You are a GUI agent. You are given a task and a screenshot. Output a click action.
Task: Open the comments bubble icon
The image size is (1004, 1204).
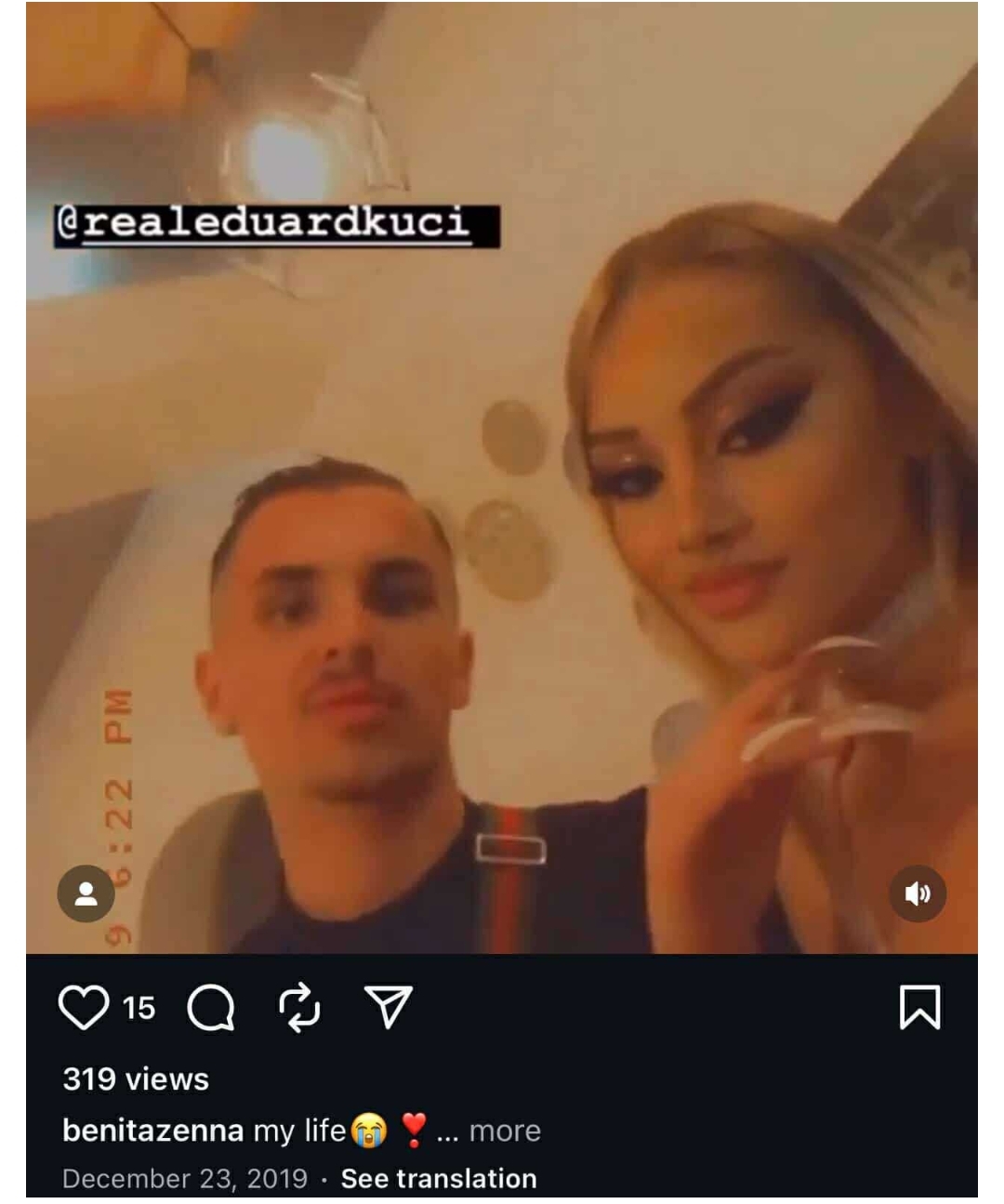point(211,1008)
